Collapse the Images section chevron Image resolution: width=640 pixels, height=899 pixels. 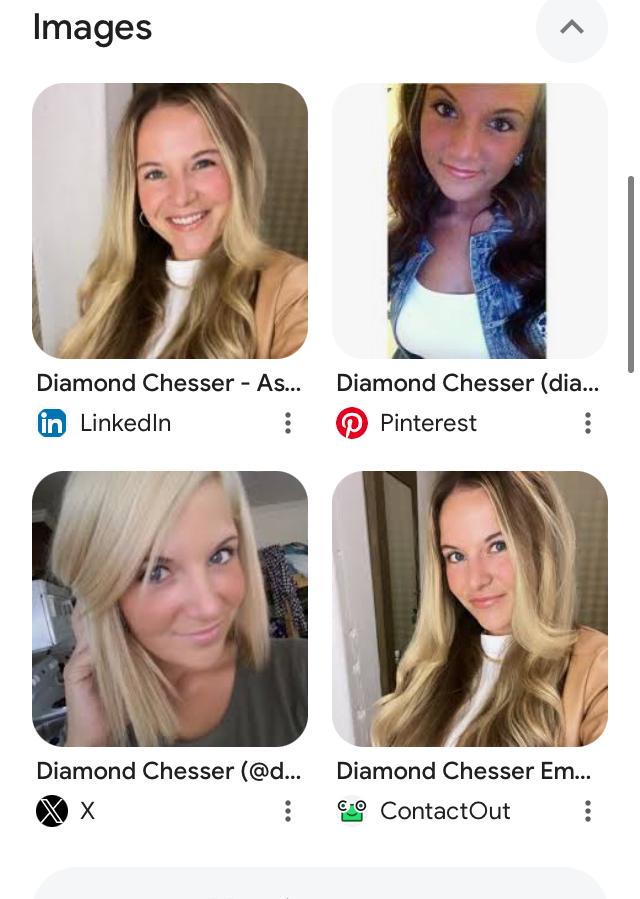coord(572,28)
